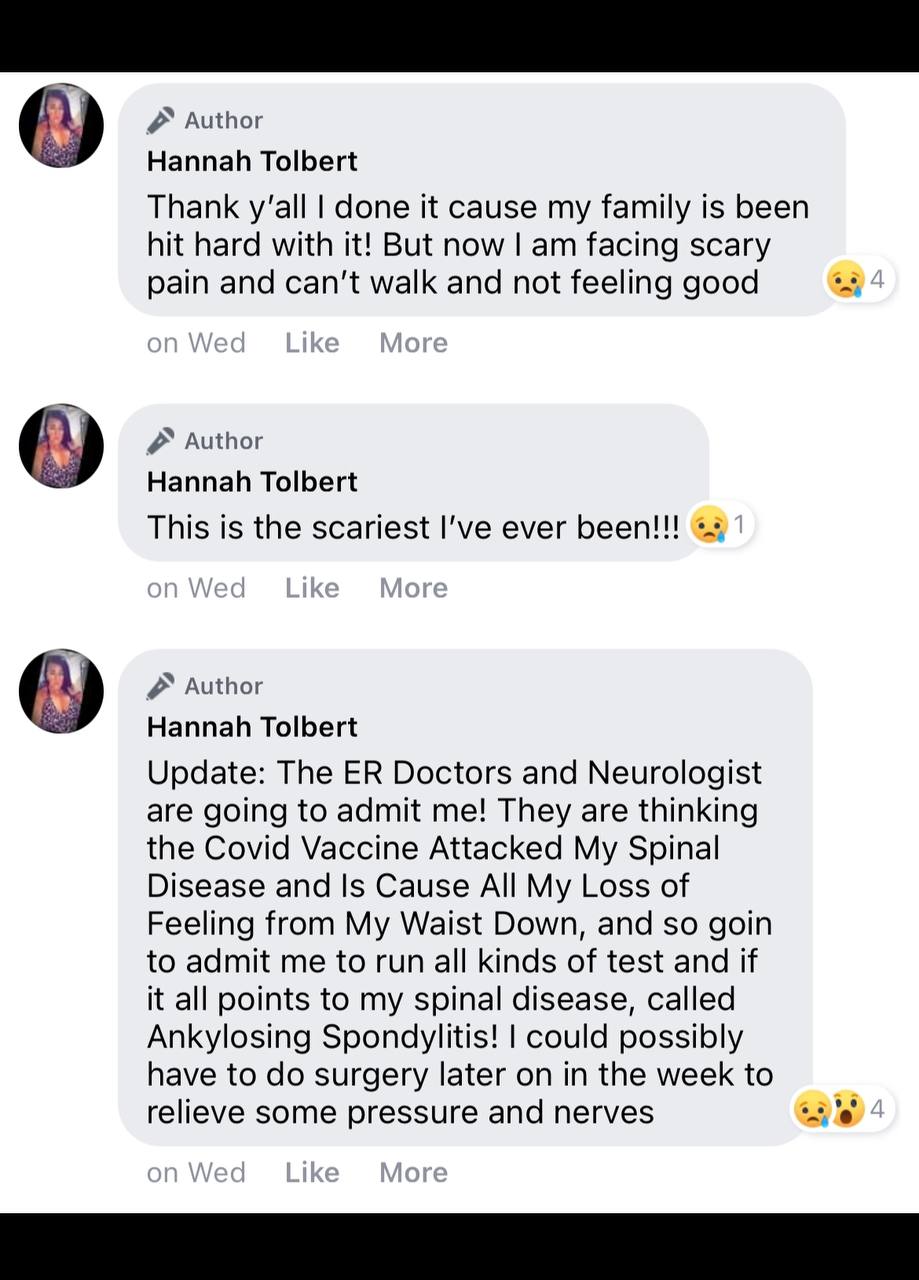919x1280 pixels.
Task: Tap the profile photo beside the scary pain comment
Action: pos(61,125)
